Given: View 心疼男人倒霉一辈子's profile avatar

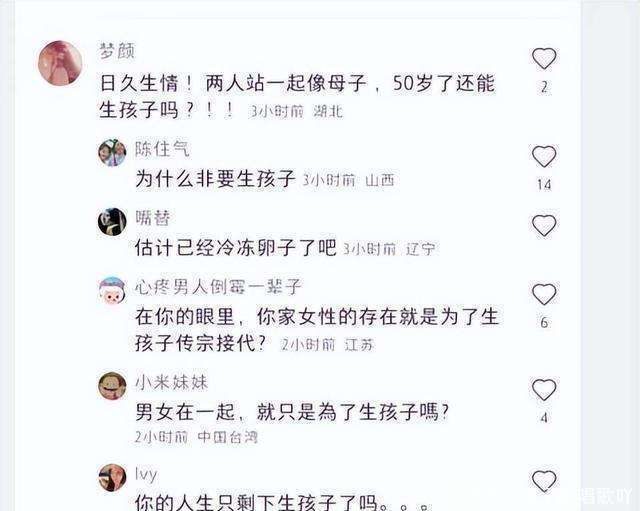Looking at the screenshot, I should tap(112, 290).
